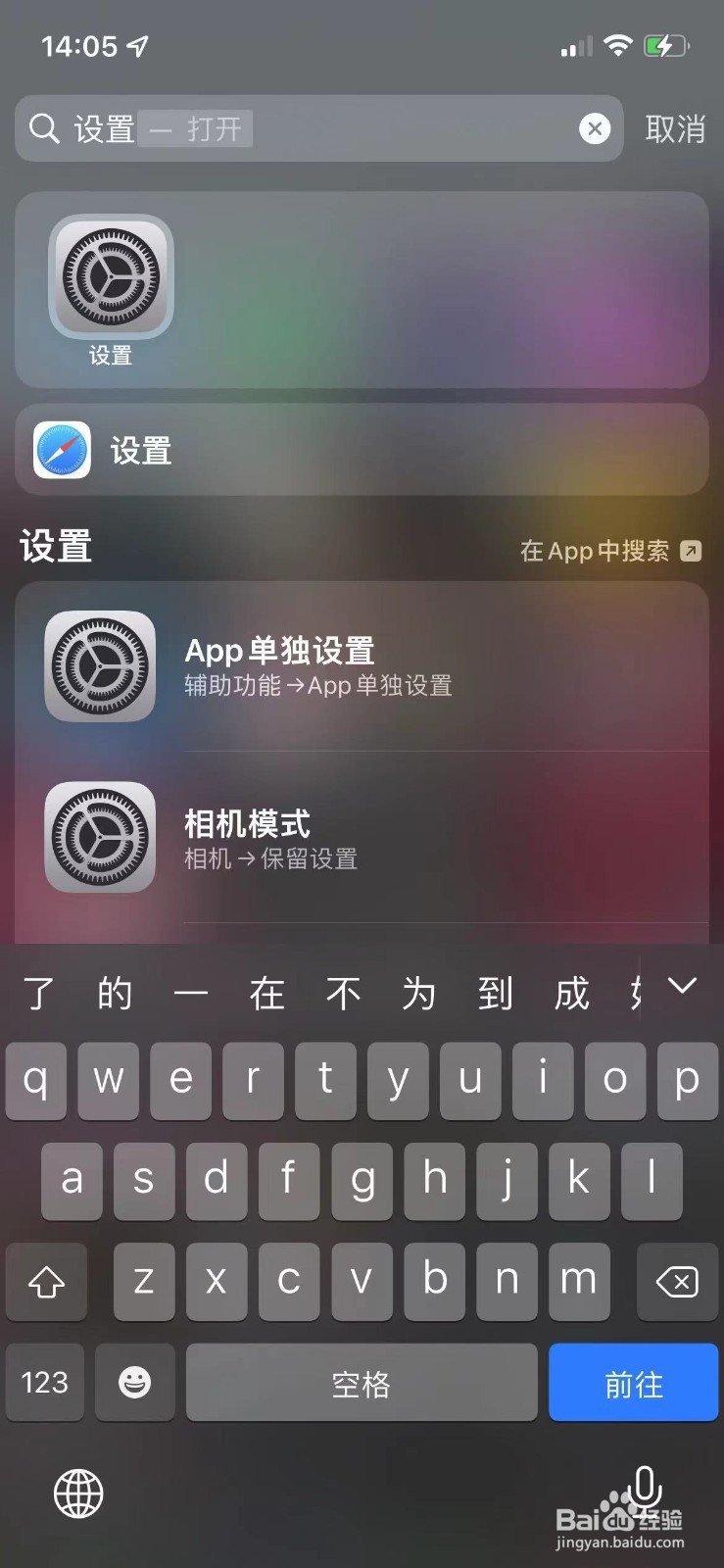This screenshot has width=724, height=1568.
Task: Select the candidate word 的
Action: click(x=115, y=994)
